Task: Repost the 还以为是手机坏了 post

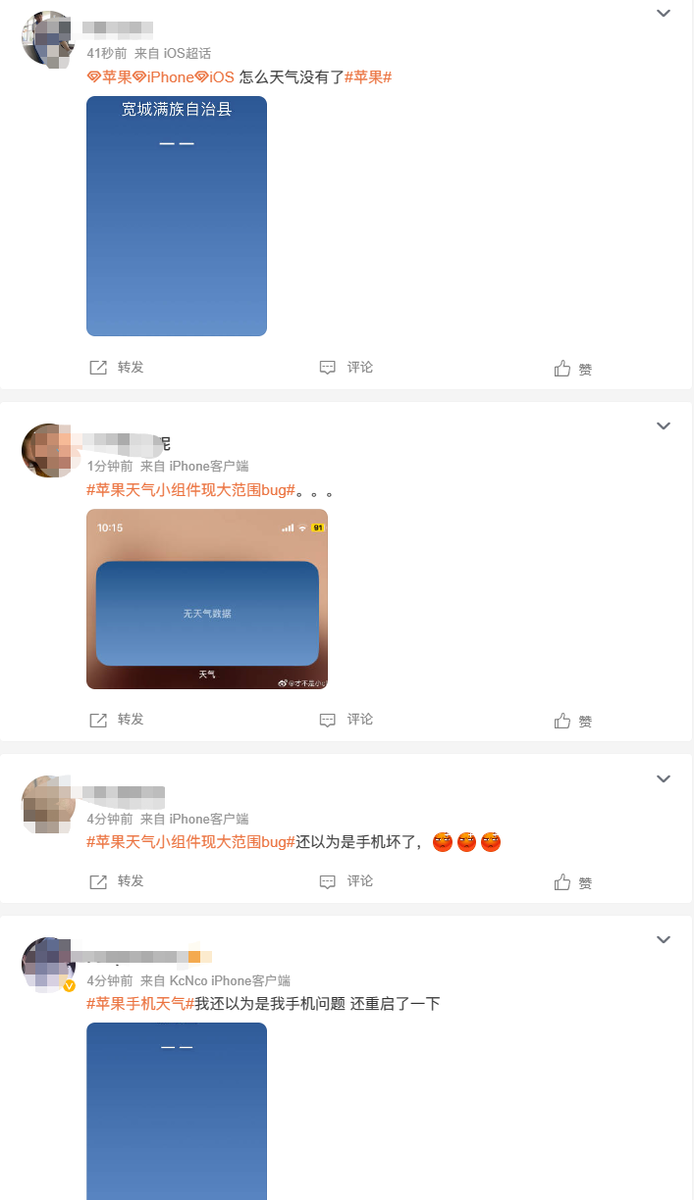Action: point(117,881)
